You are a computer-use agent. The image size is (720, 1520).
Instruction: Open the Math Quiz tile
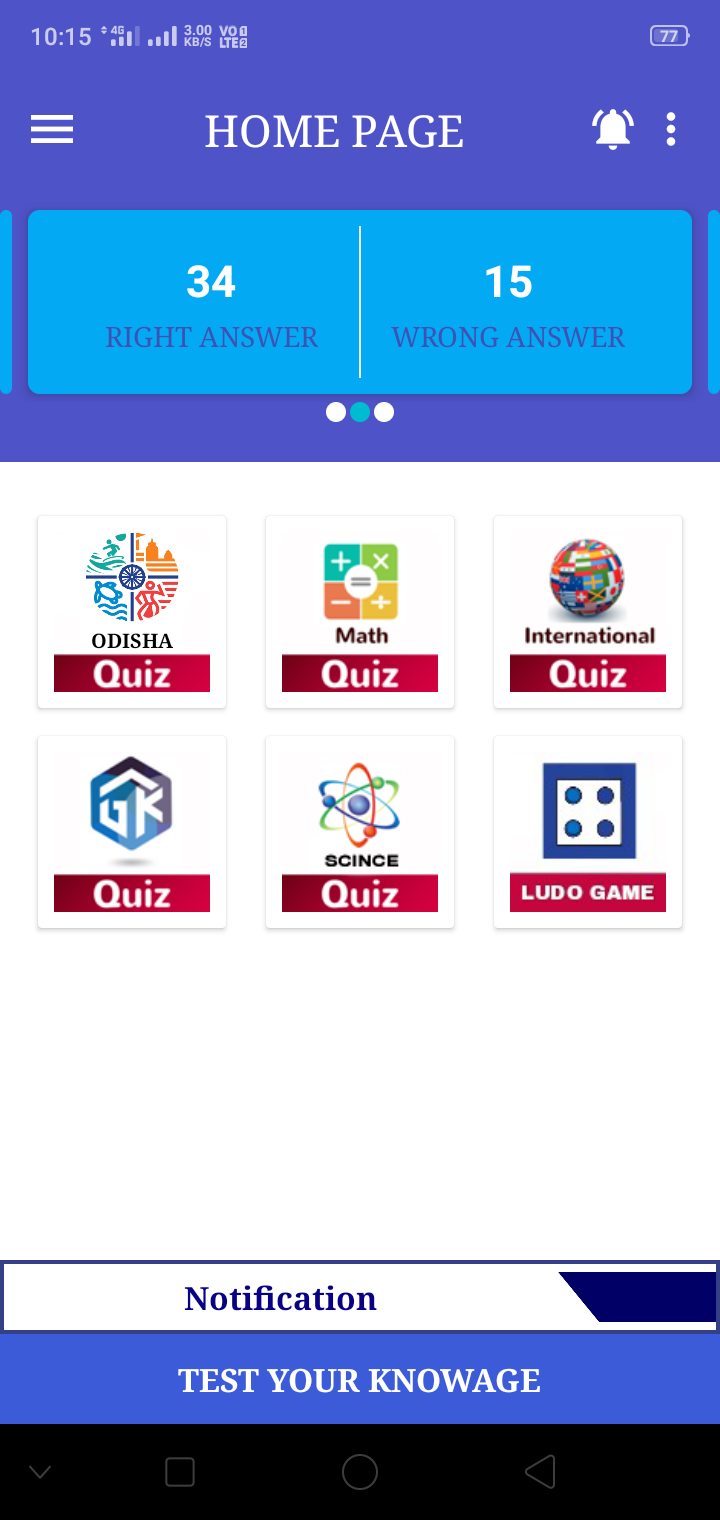(x=360, y=612)
